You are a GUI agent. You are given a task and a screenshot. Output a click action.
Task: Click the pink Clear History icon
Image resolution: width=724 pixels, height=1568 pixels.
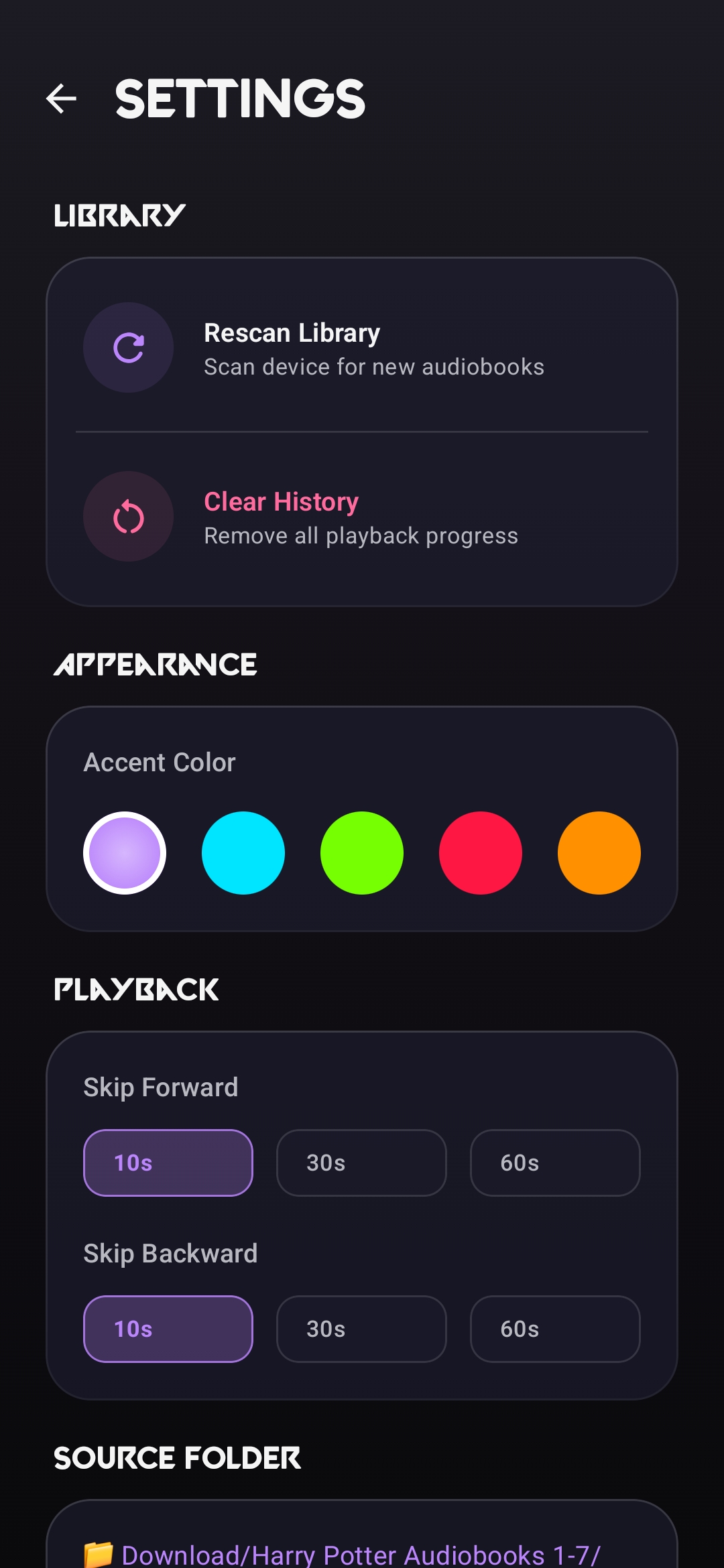128,516
